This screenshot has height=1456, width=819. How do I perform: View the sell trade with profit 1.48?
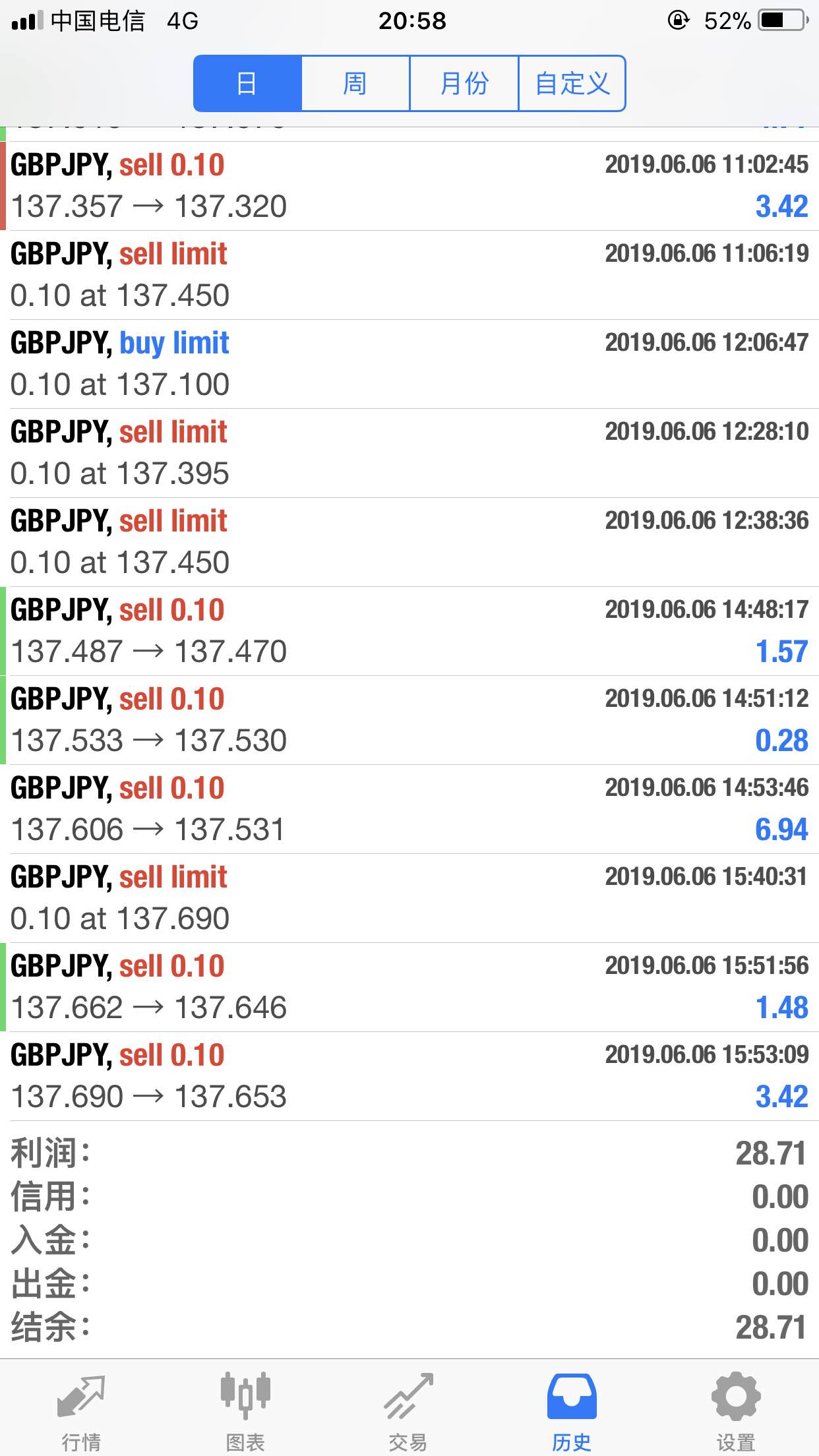pos(409,987)
